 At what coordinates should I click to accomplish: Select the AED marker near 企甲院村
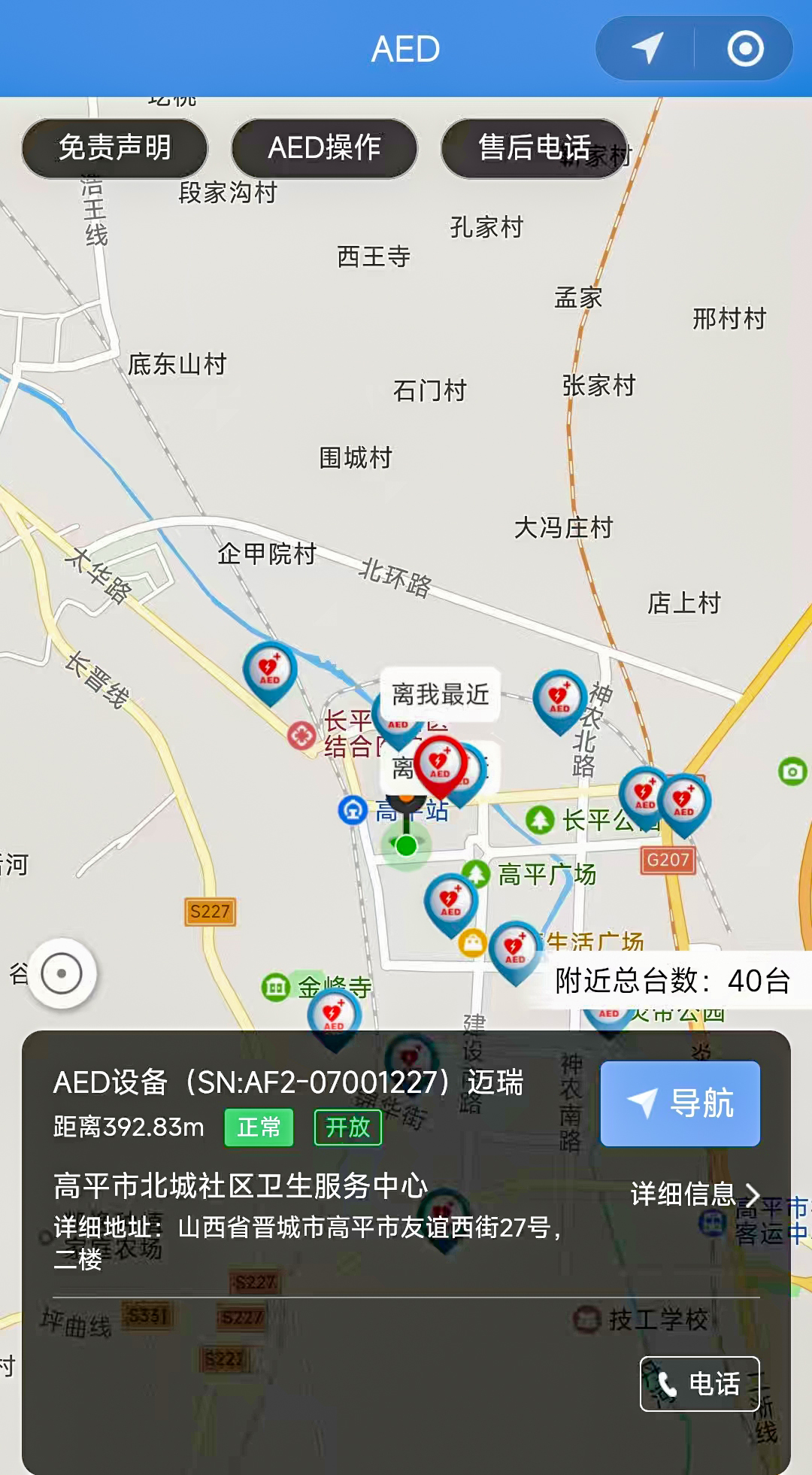pos(269,669)
